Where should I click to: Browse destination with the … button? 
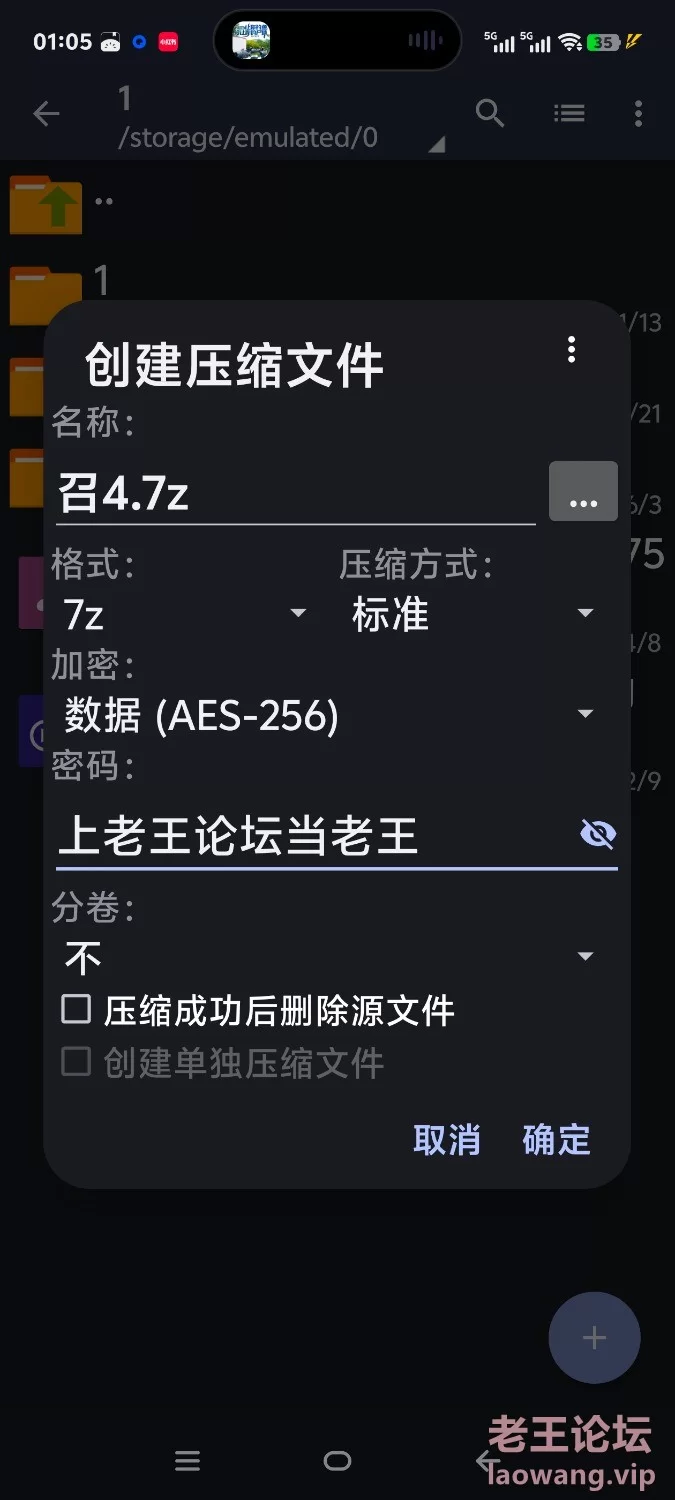[x=583, y=492]
